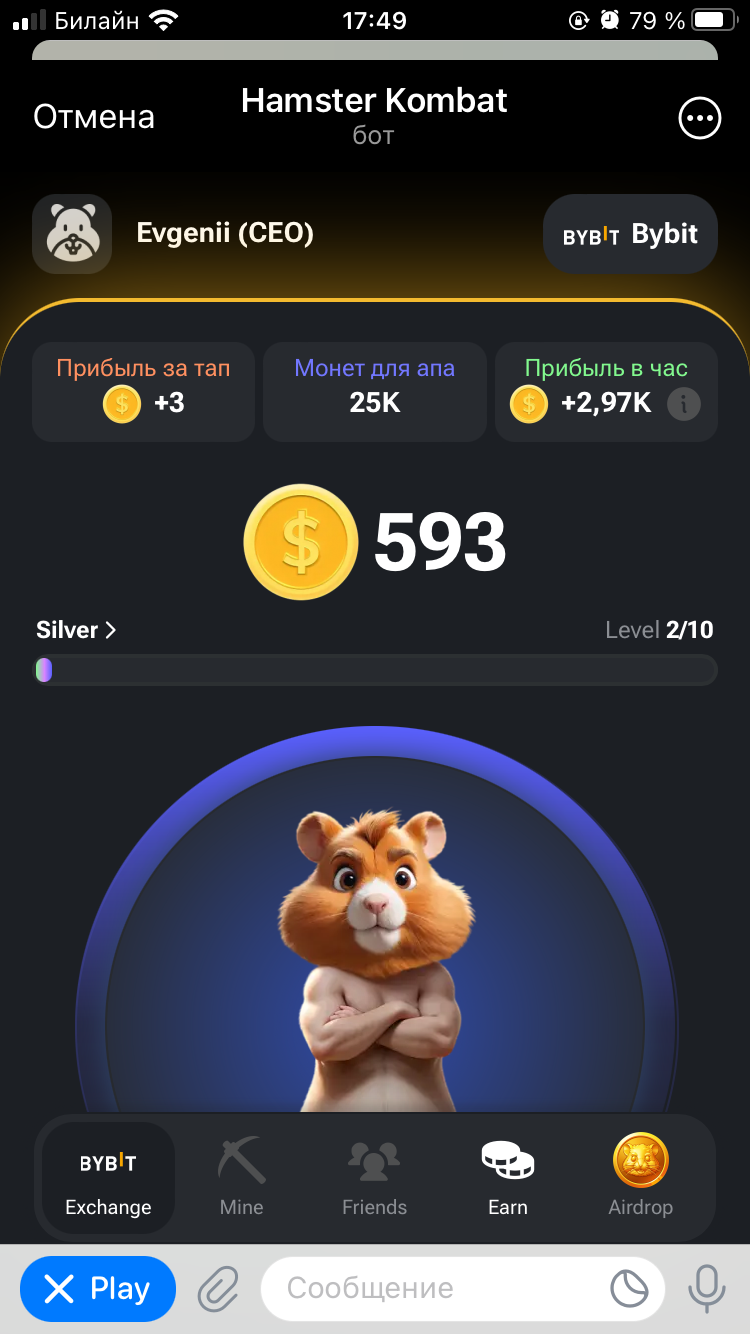Open the Bybit exchange selector button
750x1334 pixels.
630,234
